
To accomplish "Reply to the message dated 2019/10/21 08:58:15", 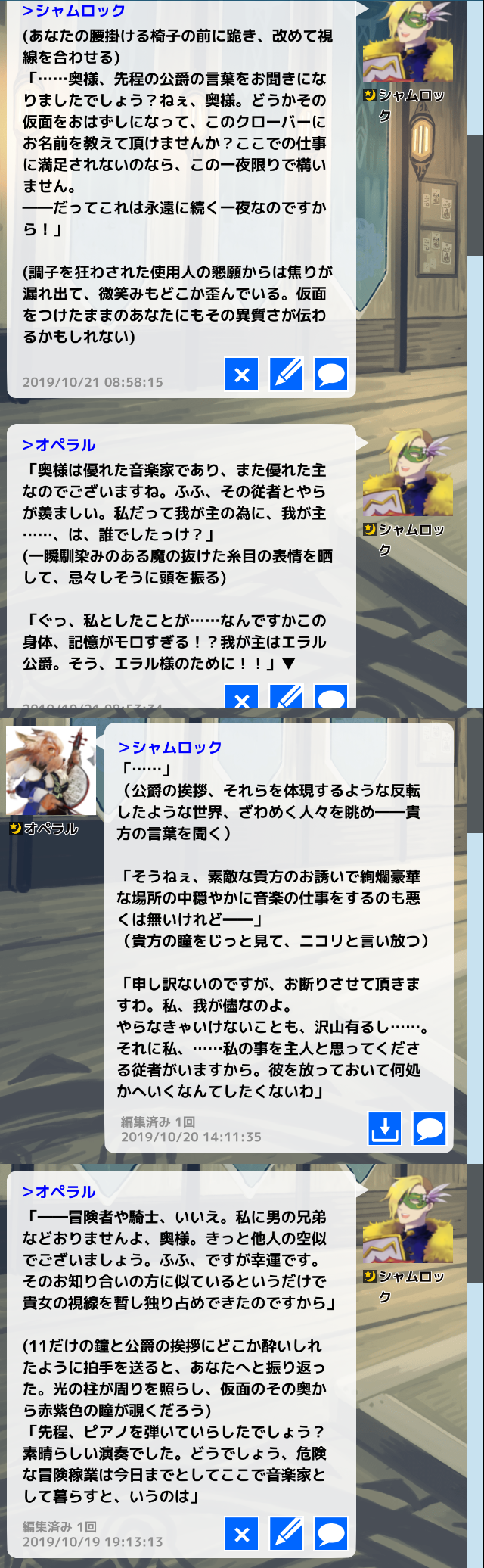I will 331,374.
